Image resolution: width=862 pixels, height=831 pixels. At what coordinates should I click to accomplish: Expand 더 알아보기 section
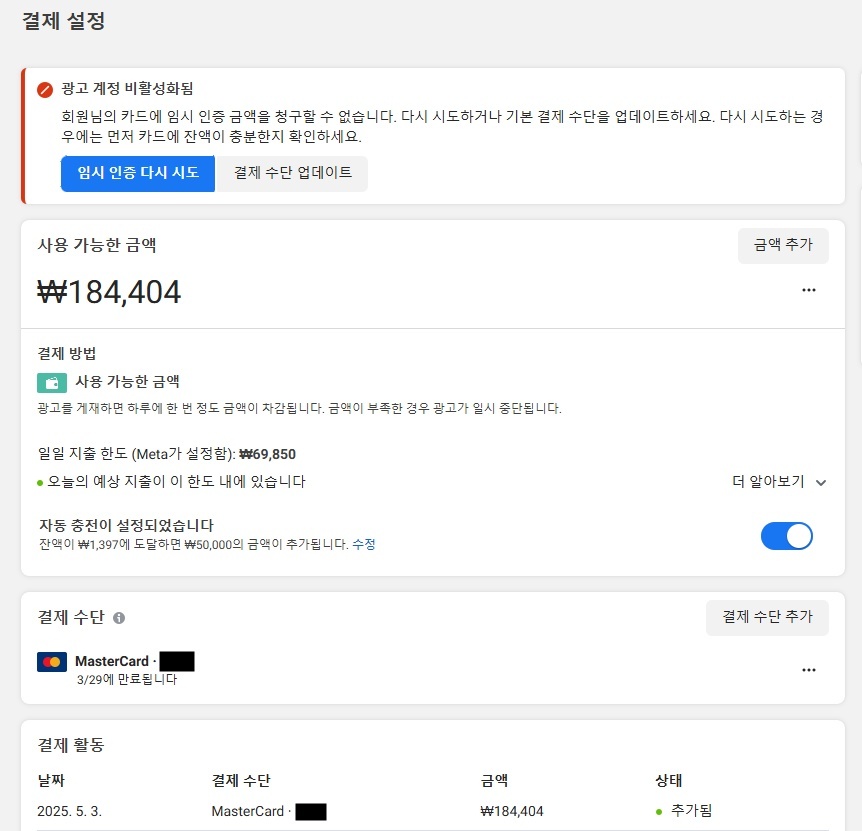coord(779,482)
